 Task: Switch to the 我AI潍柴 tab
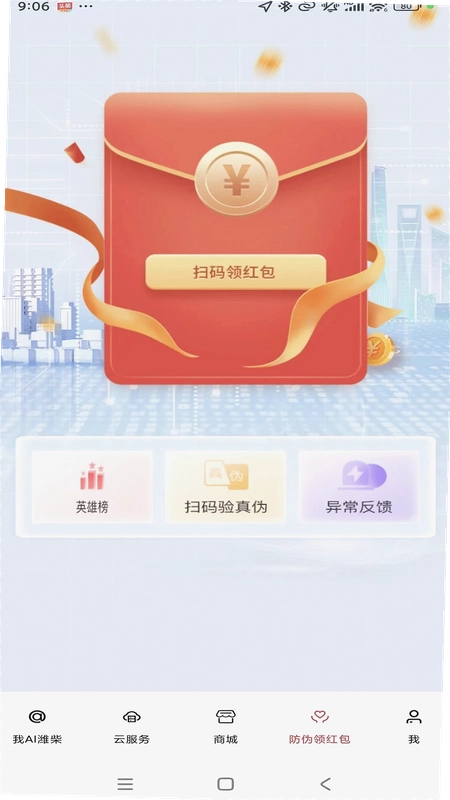click(x=37, y=727)
